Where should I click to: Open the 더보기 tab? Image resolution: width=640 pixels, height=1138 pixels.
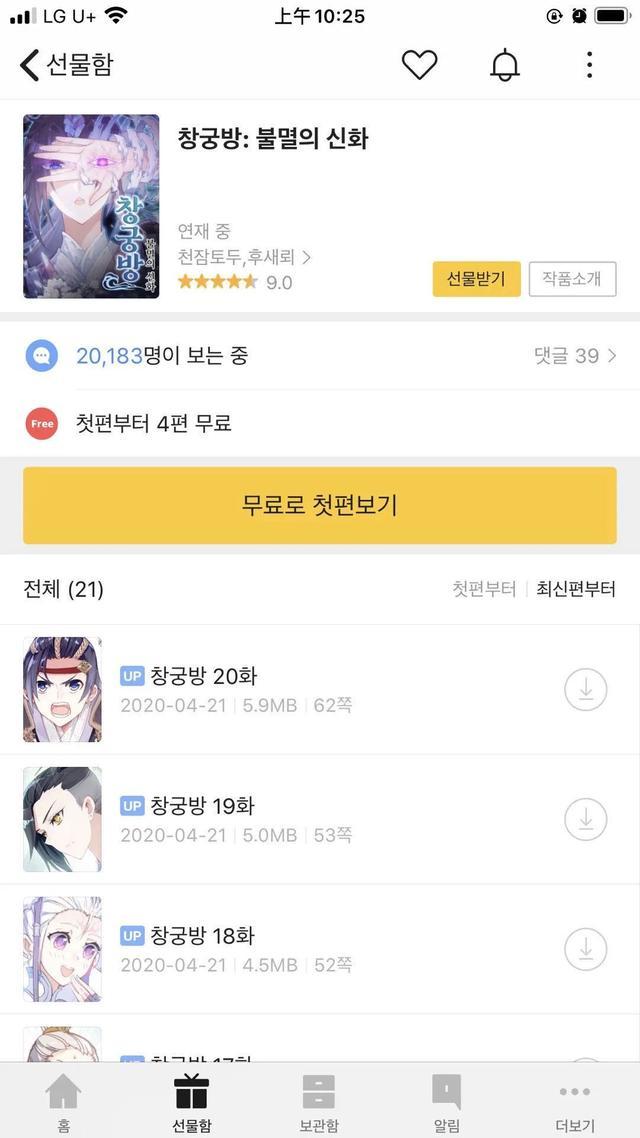tap(575, 1102)
